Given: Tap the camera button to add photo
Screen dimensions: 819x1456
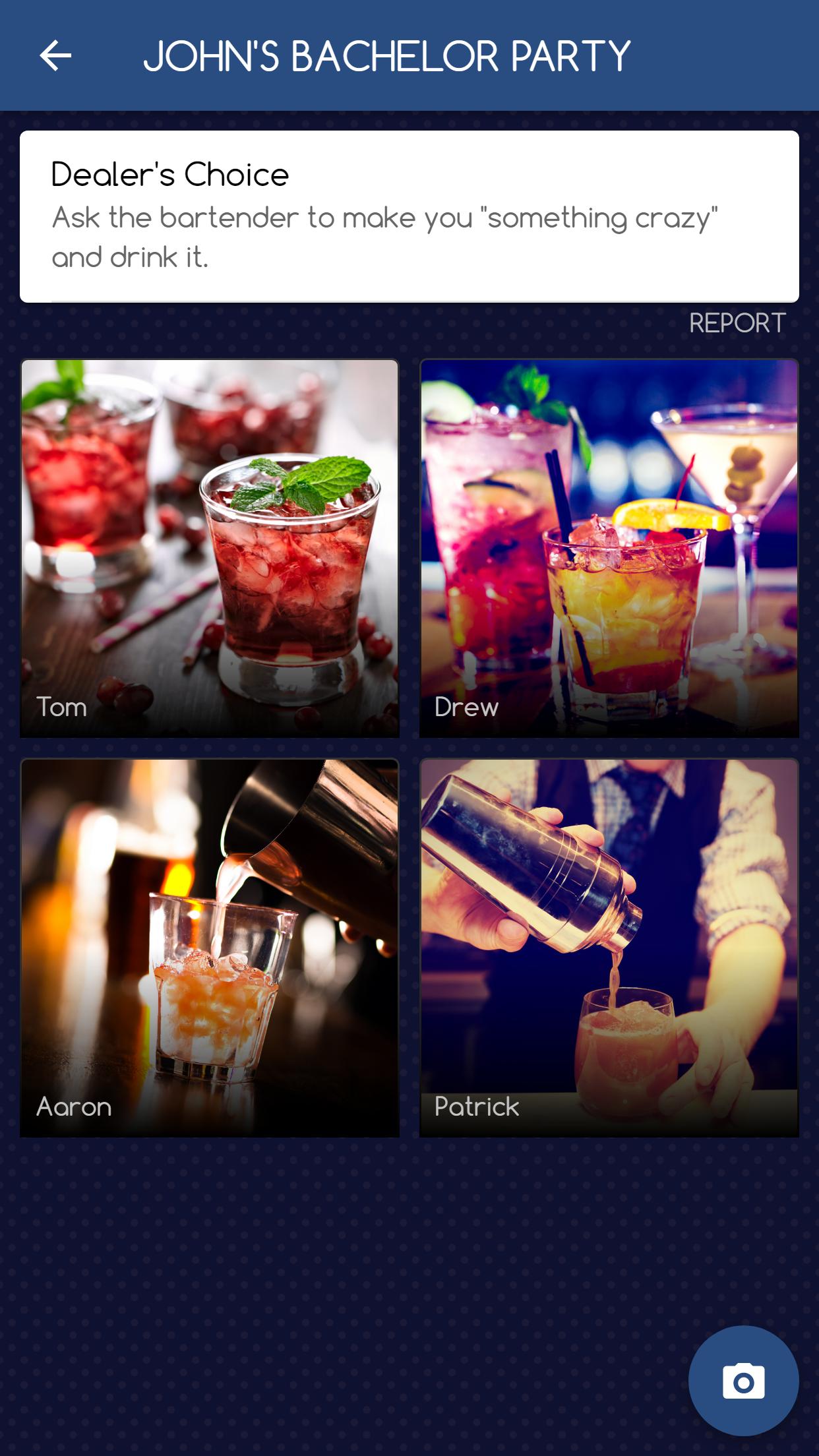Looking at the screenshot, I should pos(743,1381).
